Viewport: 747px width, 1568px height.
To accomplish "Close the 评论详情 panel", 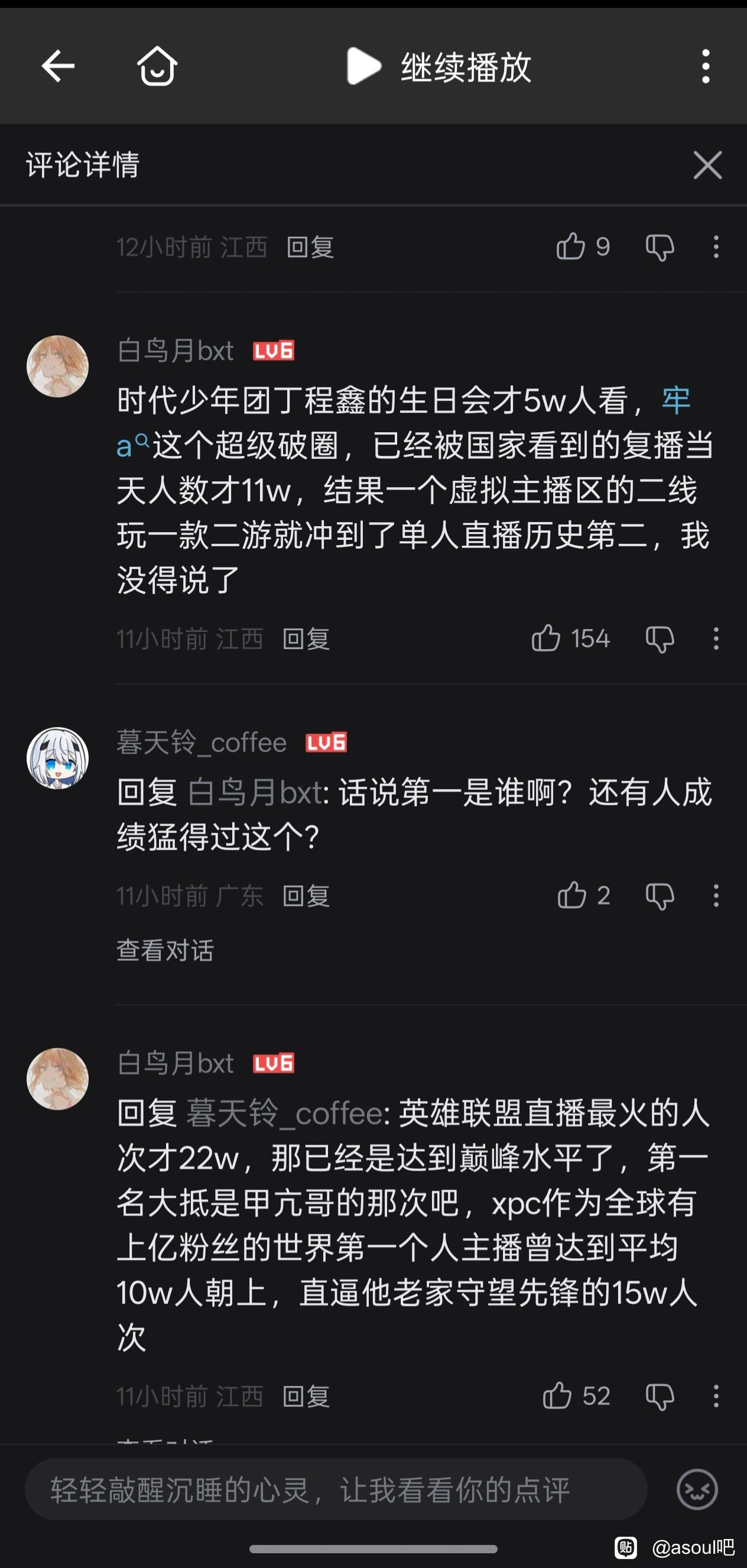I will [x=707, y=165].
